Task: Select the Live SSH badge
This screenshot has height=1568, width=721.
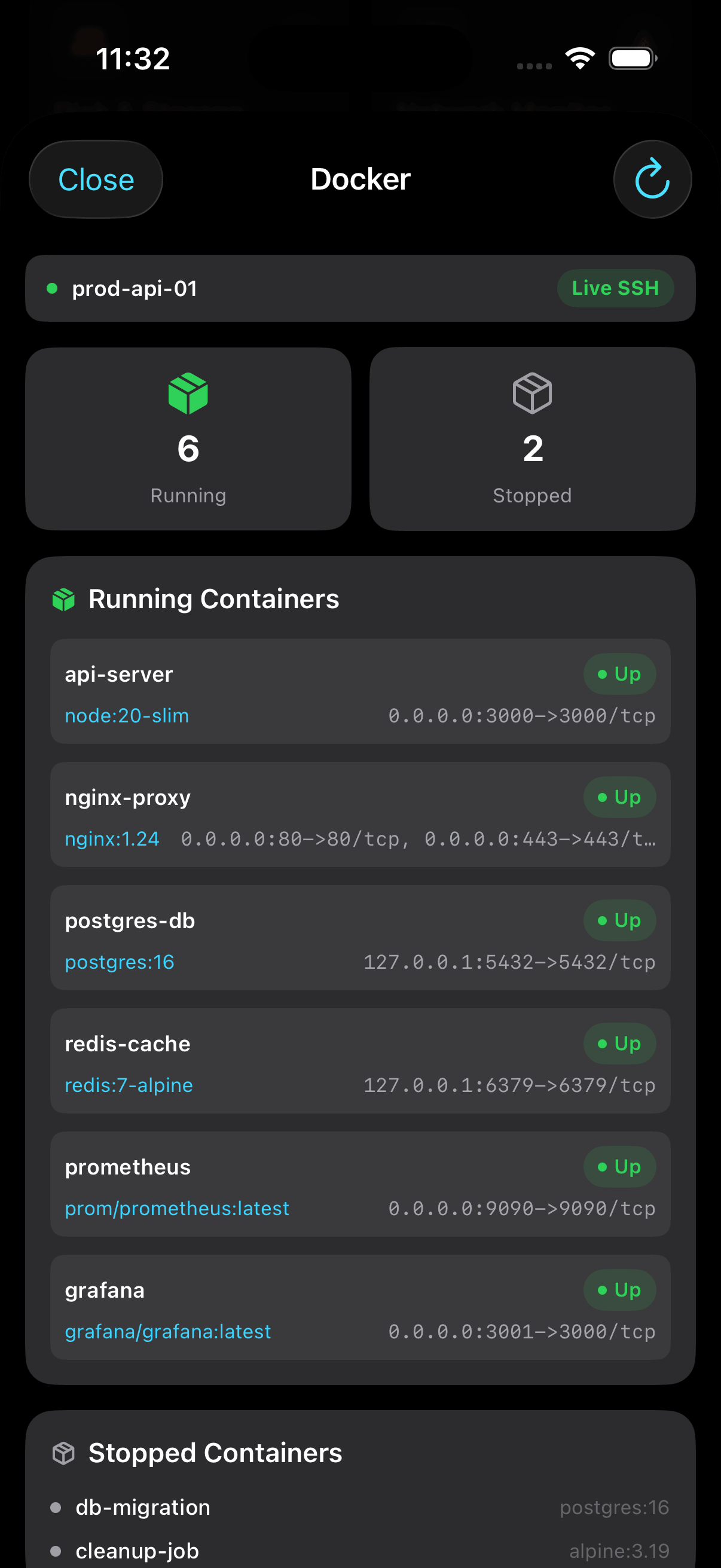Action: pos(615,288)
